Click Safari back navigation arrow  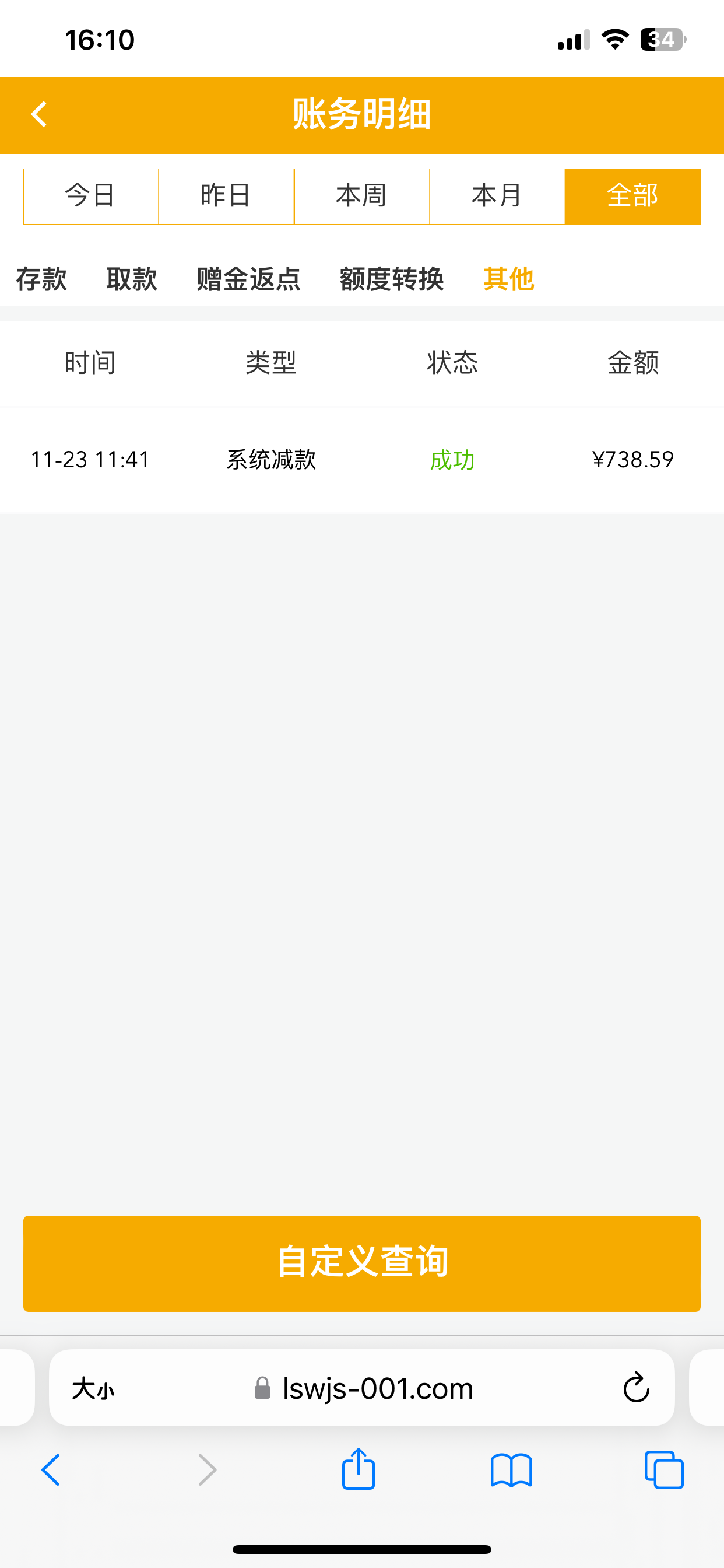point(51,1471)
